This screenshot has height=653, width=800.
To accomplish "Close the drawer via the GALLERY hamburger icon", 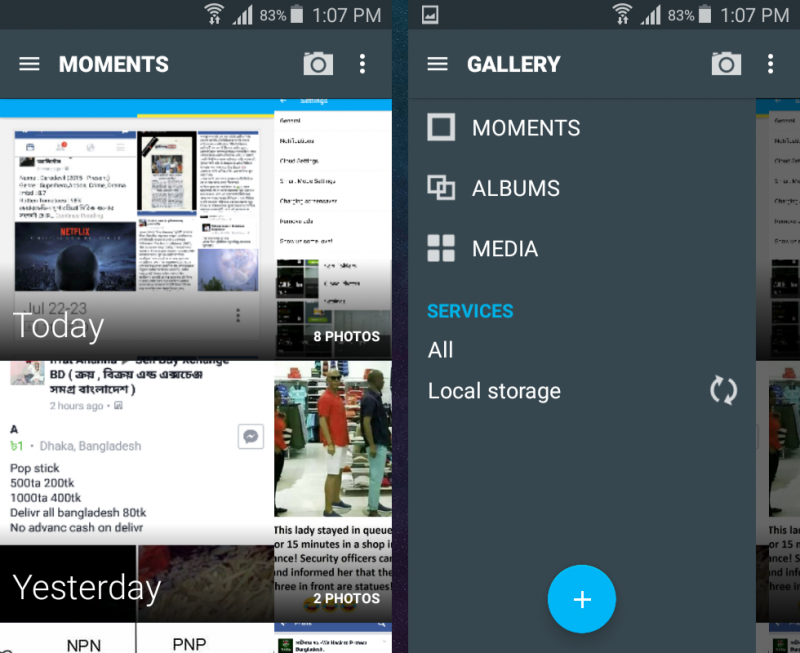I will tap(437, 64).
